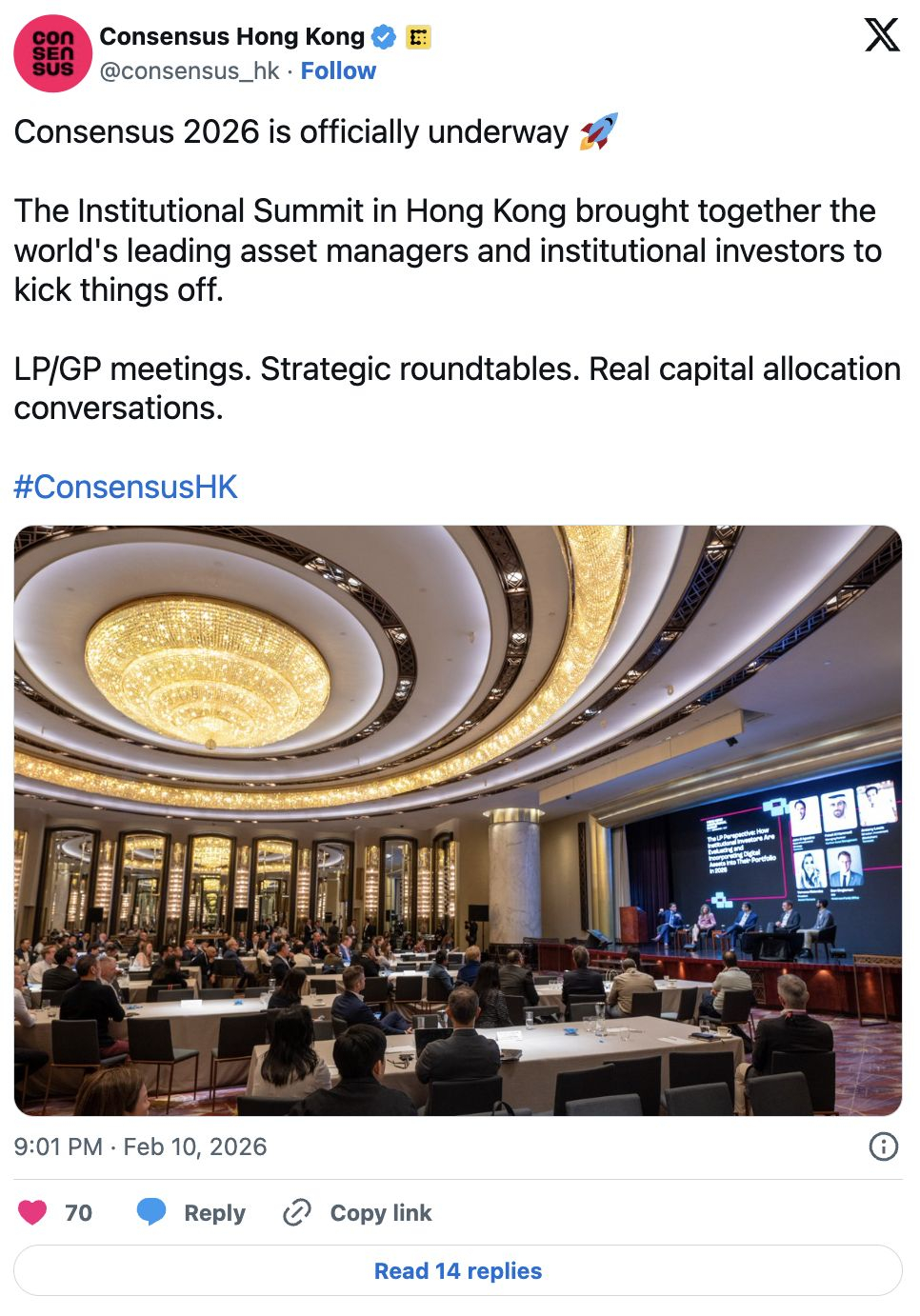Open the Consensus Hong Kong display name
920x1316 pixels.
pyautogui.click(x=231, y=37)
